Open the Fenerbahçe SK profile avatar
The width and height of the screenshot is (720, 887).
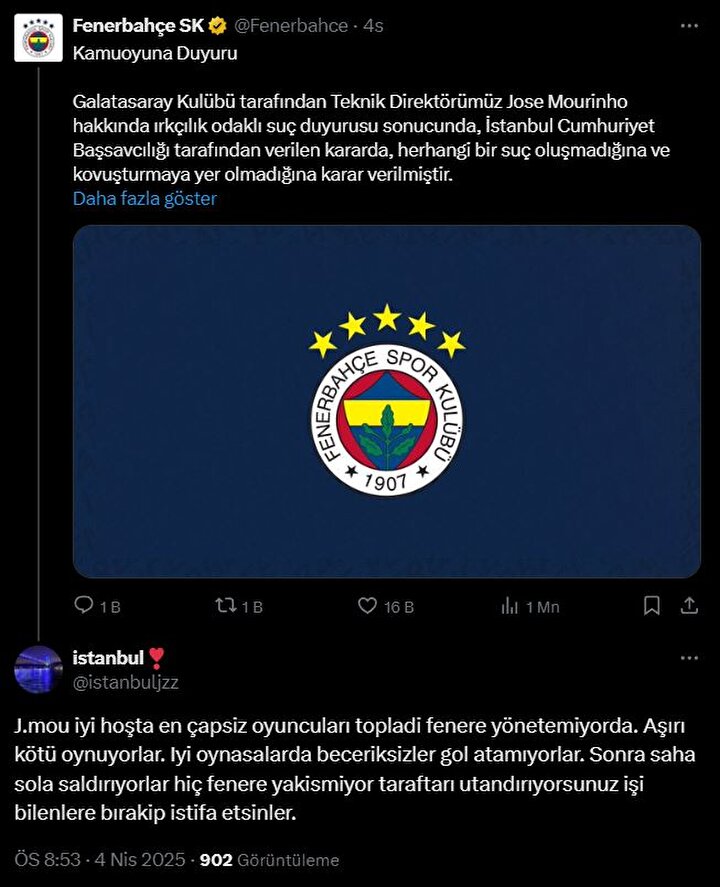point(38,38)
